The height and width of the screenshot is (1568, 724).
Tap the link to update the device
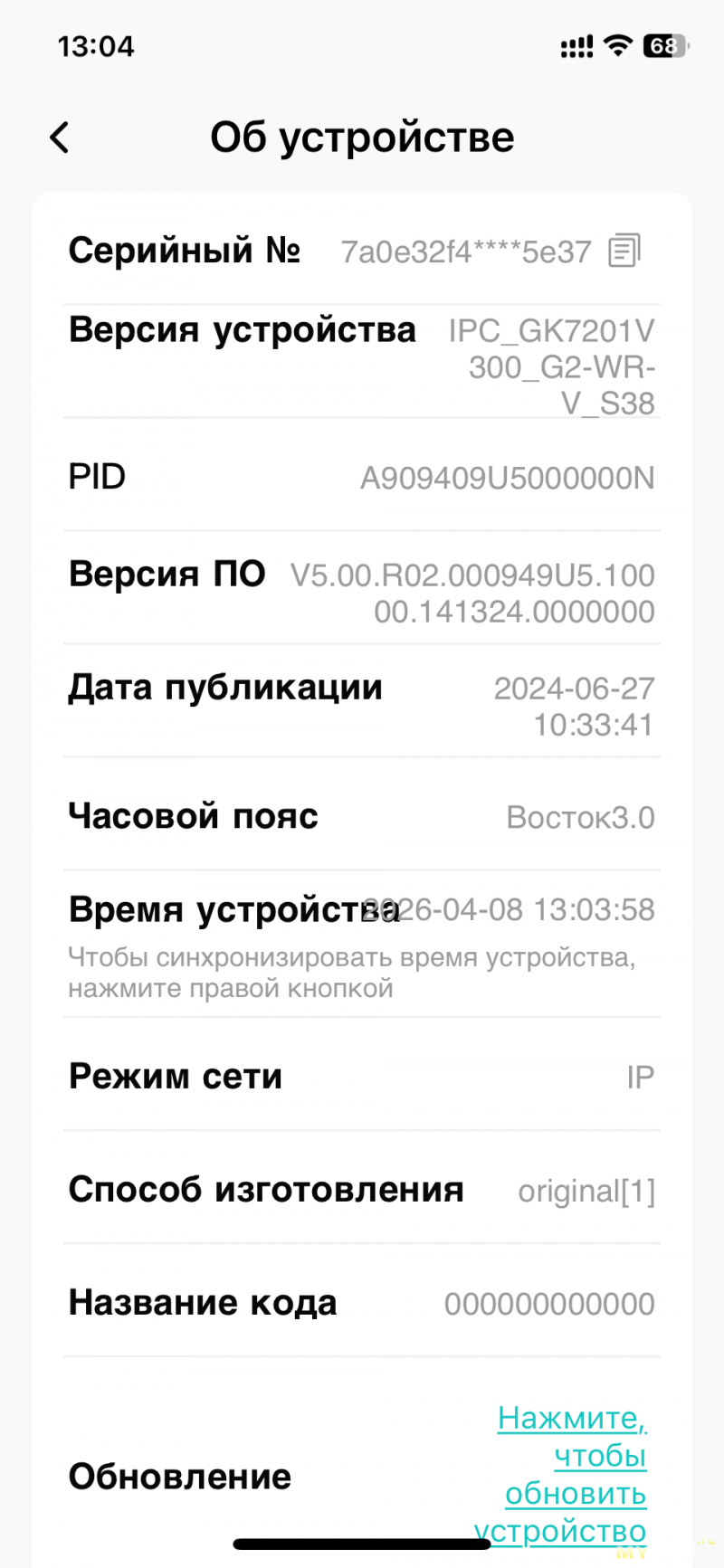tap(572, 1473)
